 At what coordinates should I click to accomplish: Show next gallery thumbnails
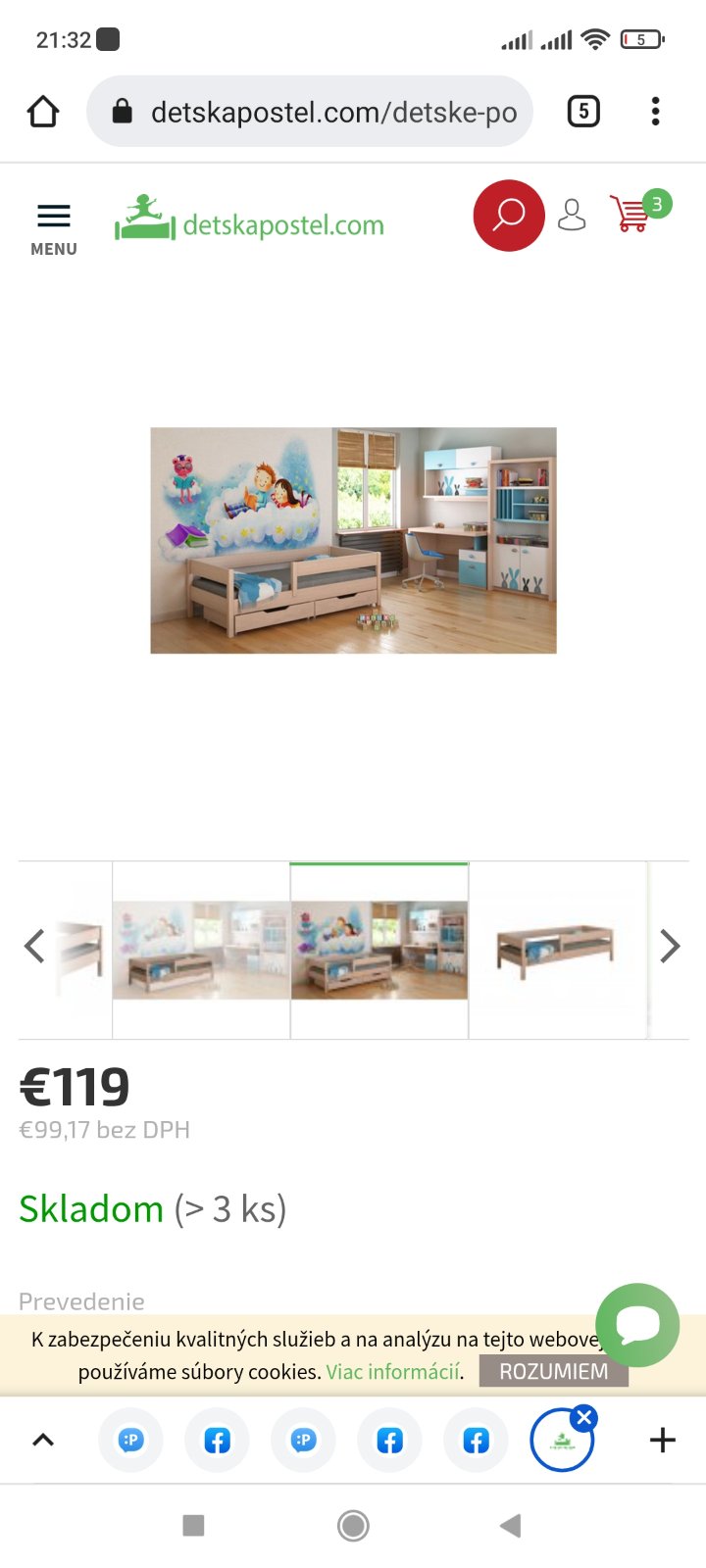(x=670, y=947)
